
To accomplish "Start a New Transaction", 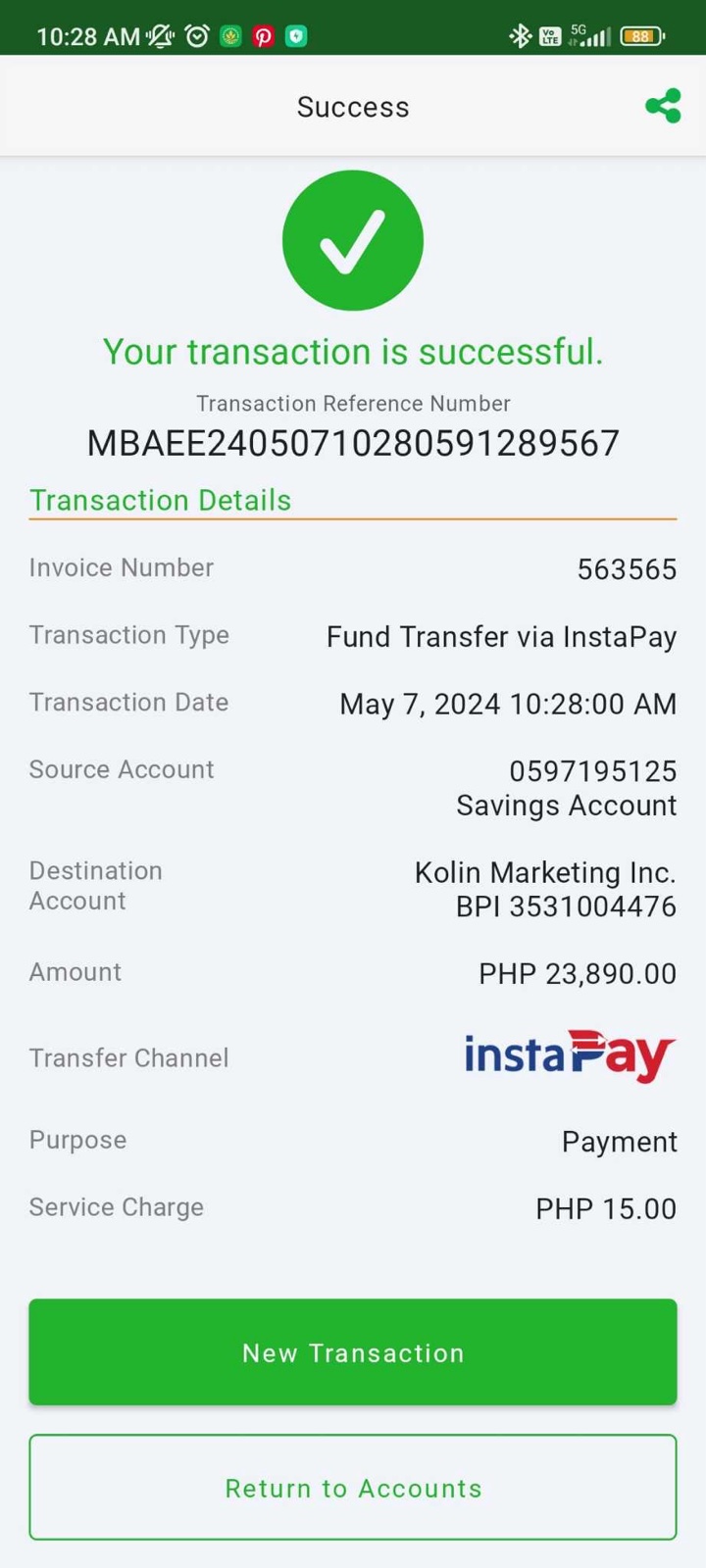I will click(x=353, y=1351).
